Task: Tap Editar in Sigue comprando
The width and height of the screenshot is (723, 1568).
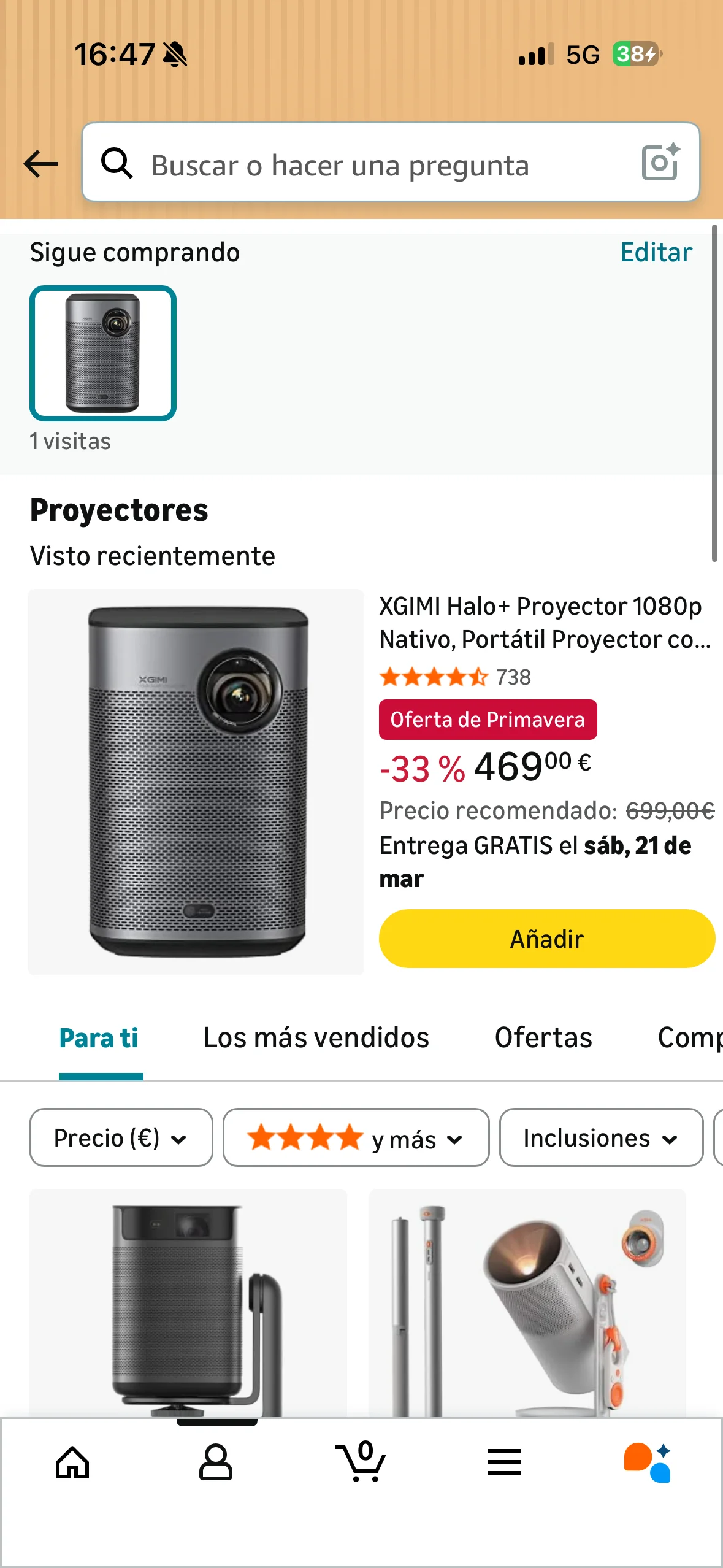Action: pos(656,252)
